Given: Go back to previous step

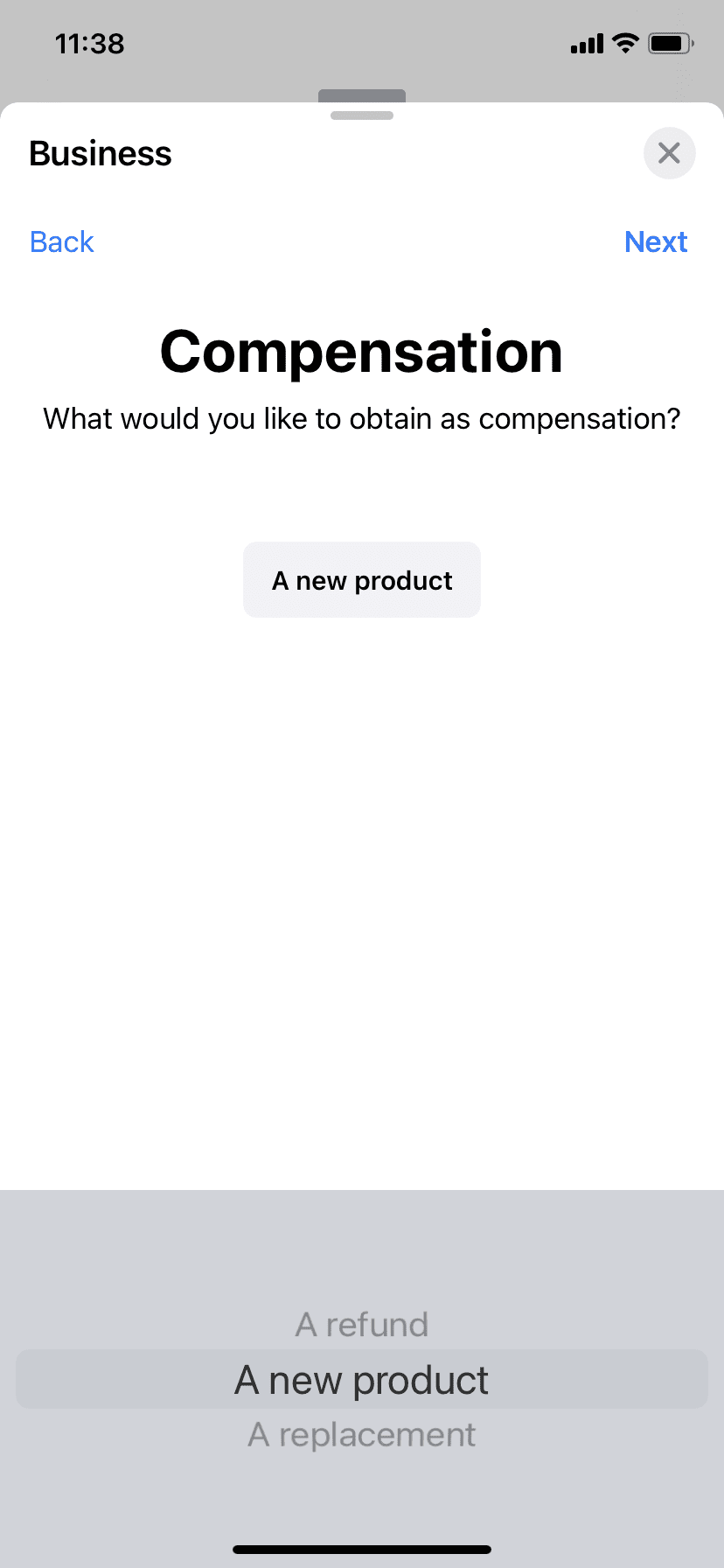Looking at the screenshot, I should pyautogui.click(x=62, y=241).
